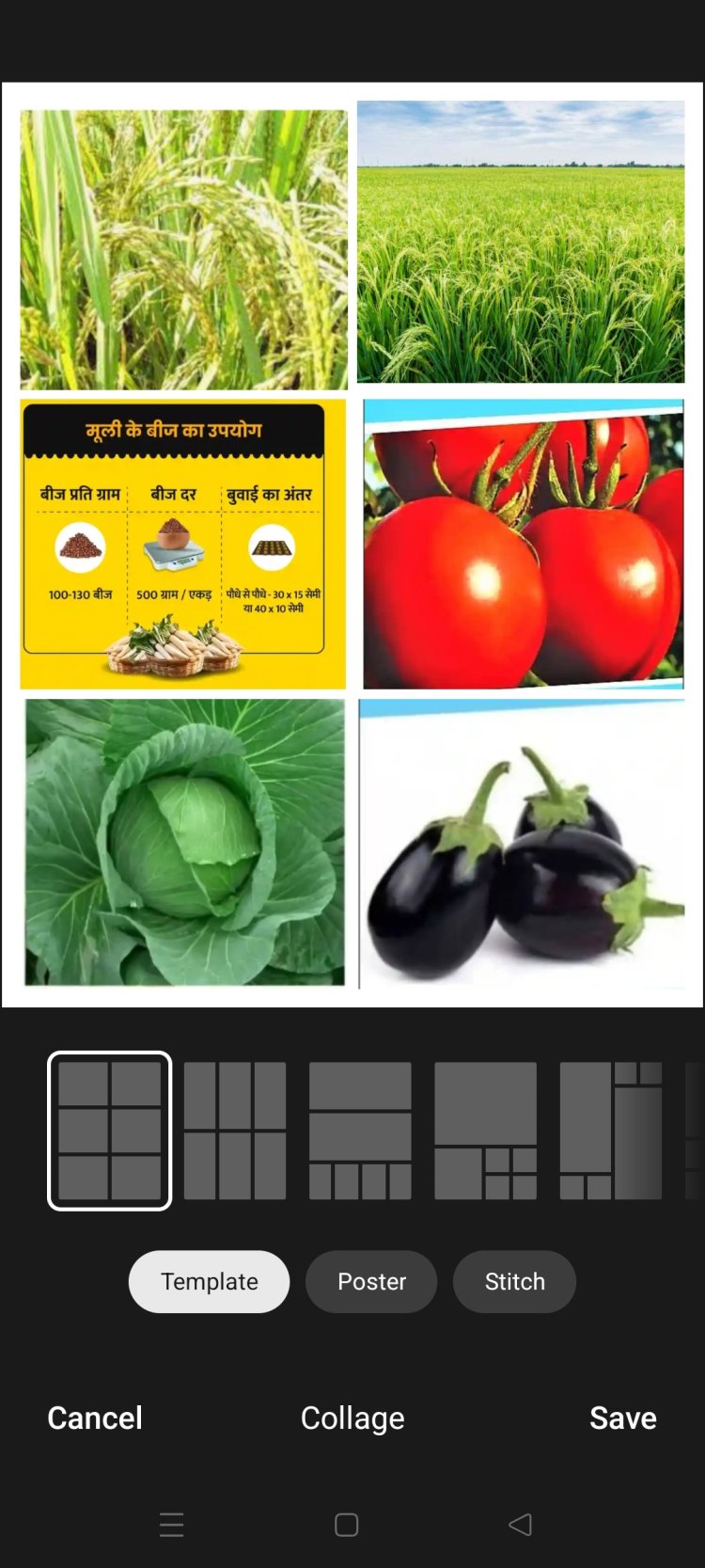The height and width of the screenshot is (1568, 705).
Task: Switch to the Poster mode
Action: point(371,1281)
